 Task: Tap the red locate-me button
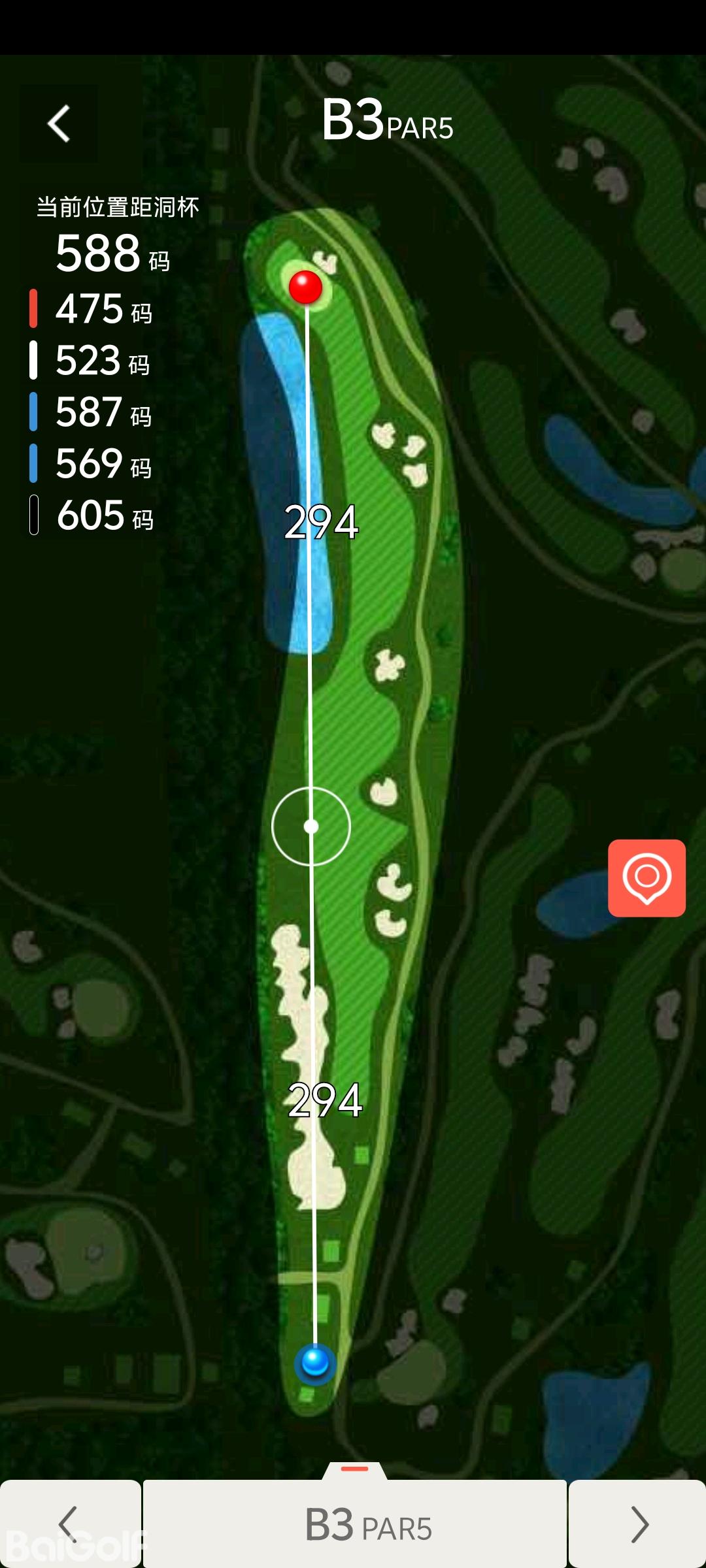pyautogui.click(x=647, y=878)
